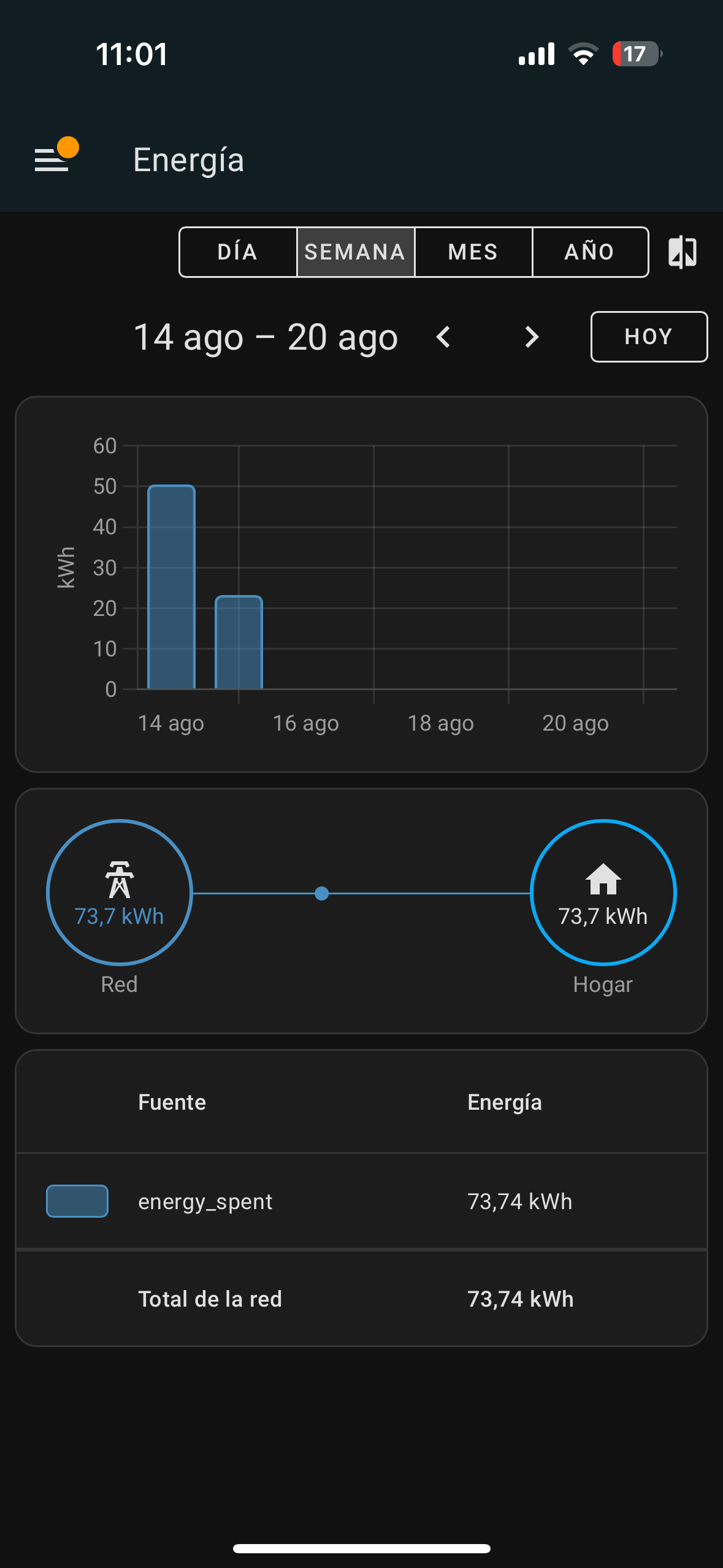Show the AÑO period view

tap(590, 252)
